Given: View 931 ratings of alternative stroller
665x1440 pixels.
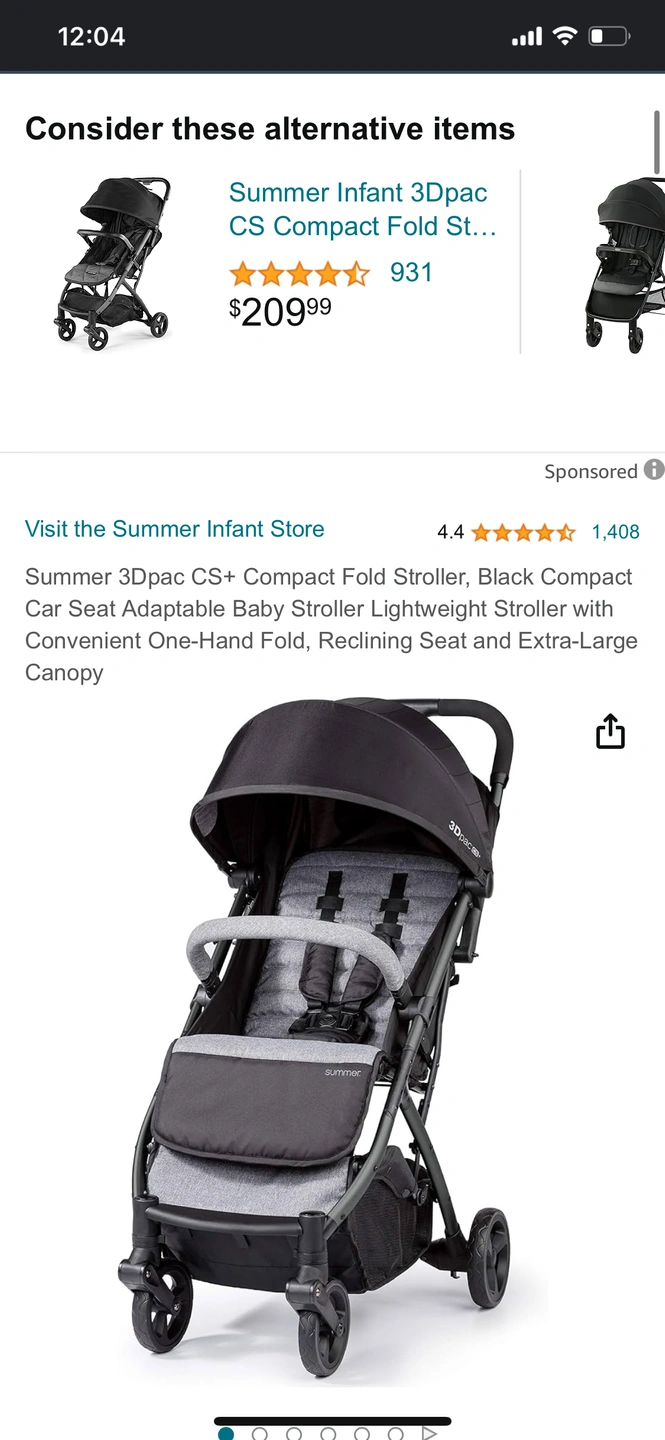Looking at the screenshot, I should (x=411, y=272).
